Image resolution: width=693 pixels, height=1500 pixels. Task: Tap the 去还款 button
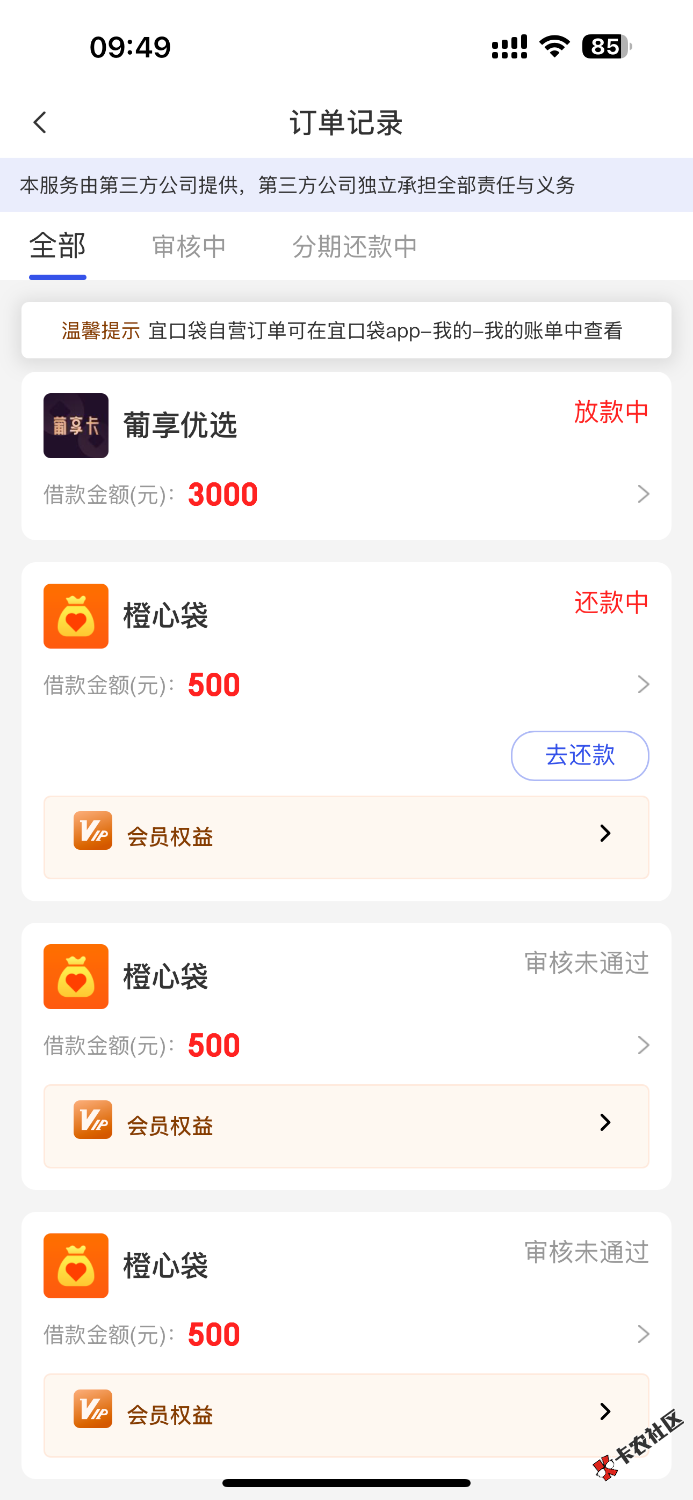click(x=580, y=755)
